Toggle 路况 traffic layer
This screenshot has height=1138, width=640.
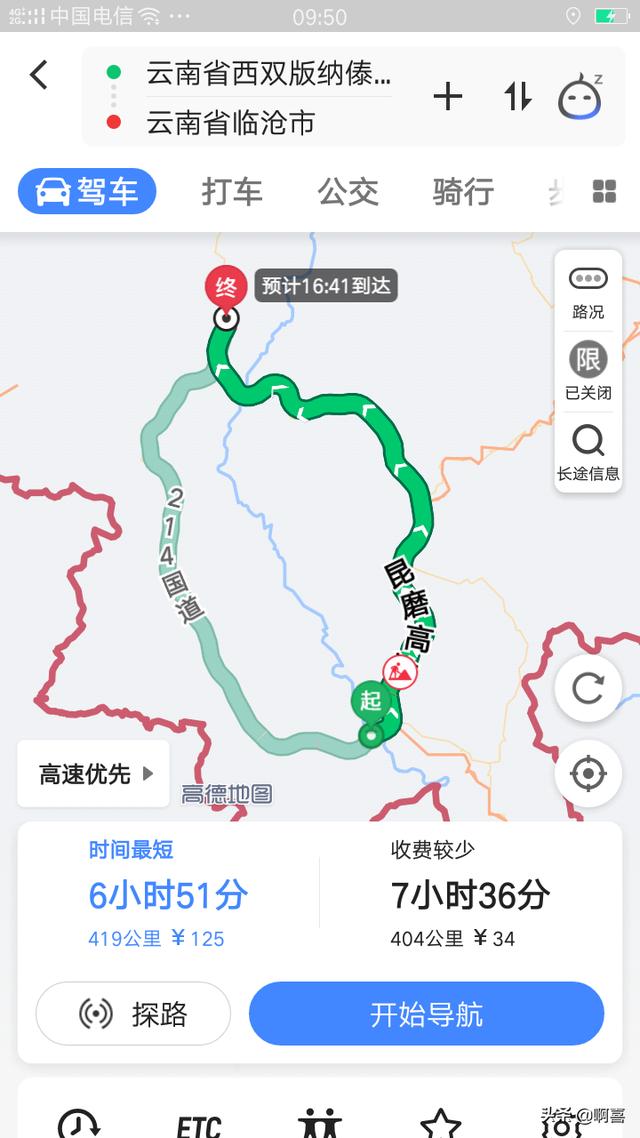tap(588, 292)
